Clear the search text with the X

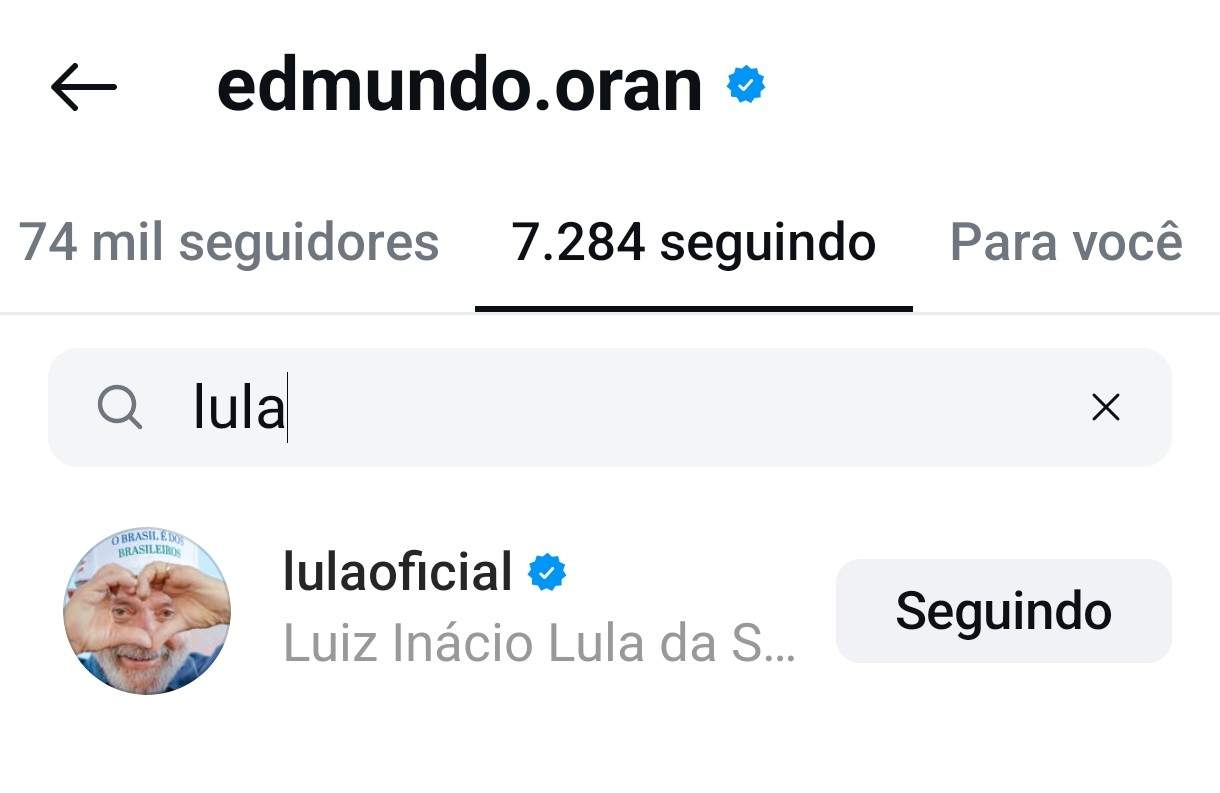pyautogui.click(x=1105, y=407)
